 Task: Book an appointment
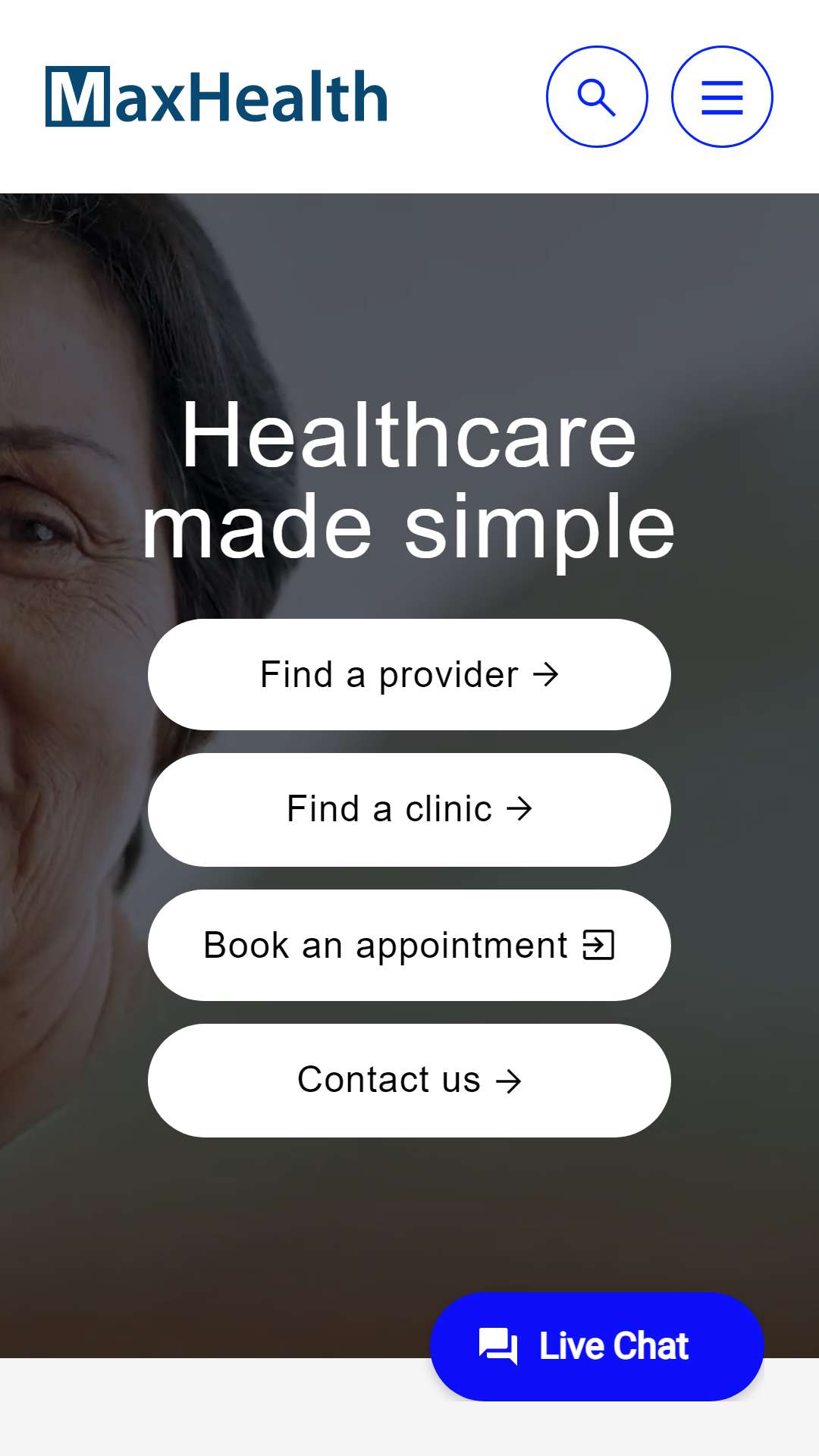(409, 945)
